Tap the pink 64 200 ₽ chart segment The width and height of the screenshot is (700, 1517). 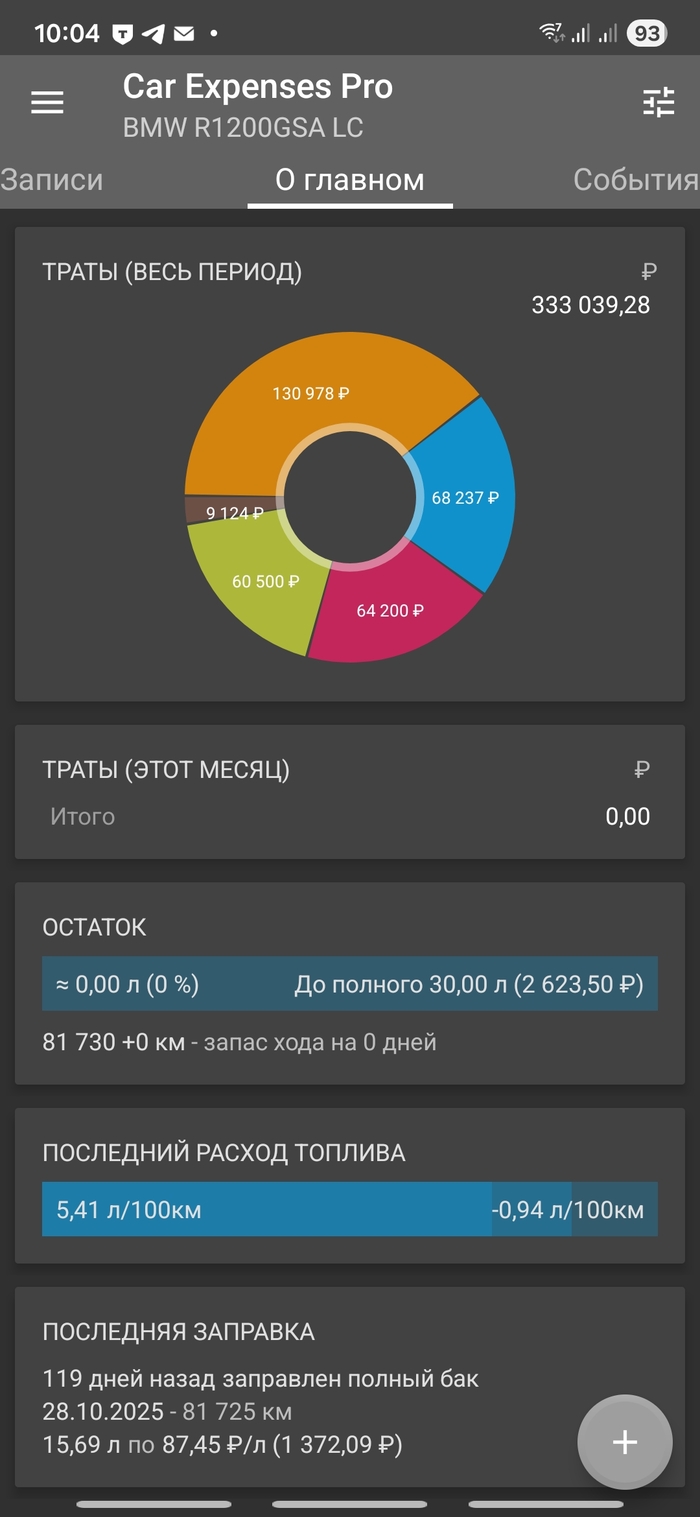pos(390,610)
